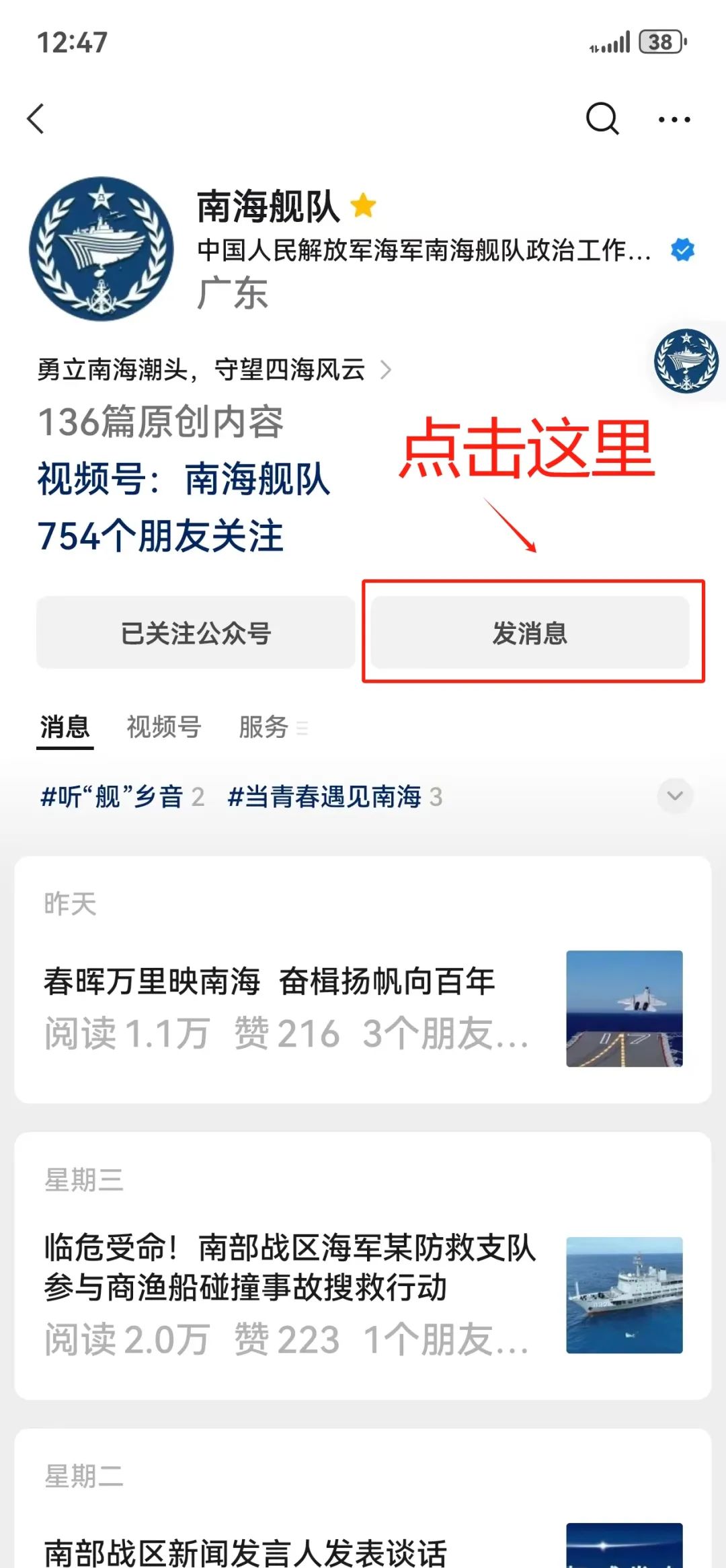Image resolution: width=726 pixels, height=1568 pixels.
Task: Switch to the 视频号 tab
Action: [x=164, y=727]
